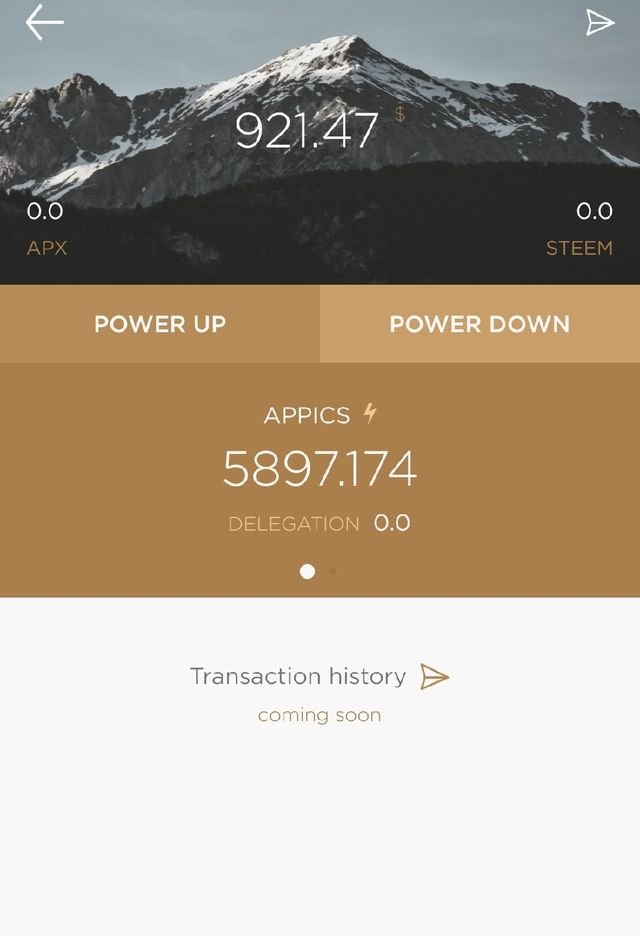Jump to the second page indicator dot
This screenshot has width=640, height=936.
tap(332, 572)
